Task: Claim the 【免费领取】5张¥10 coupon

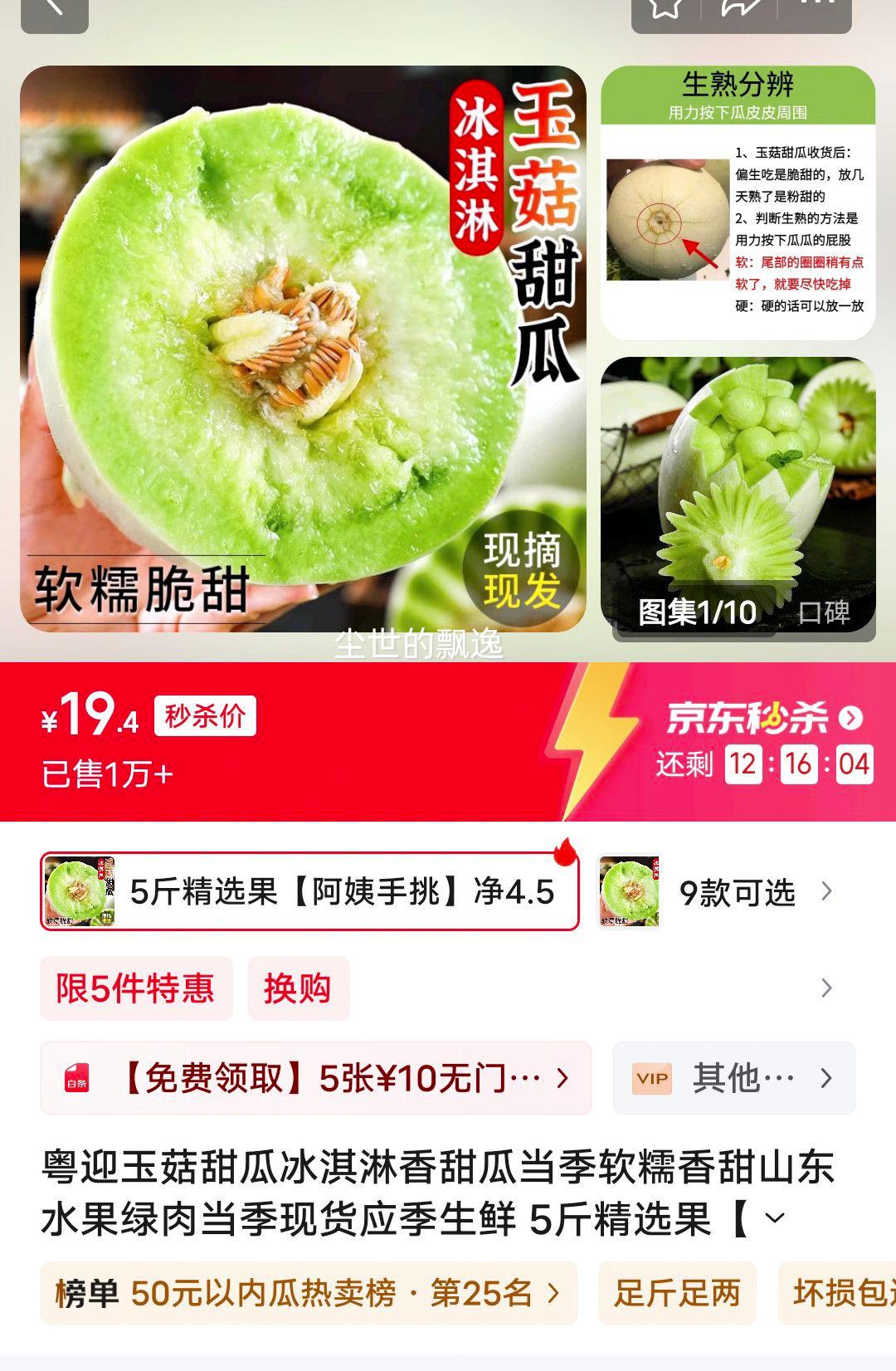Action: pos(315,1078)
